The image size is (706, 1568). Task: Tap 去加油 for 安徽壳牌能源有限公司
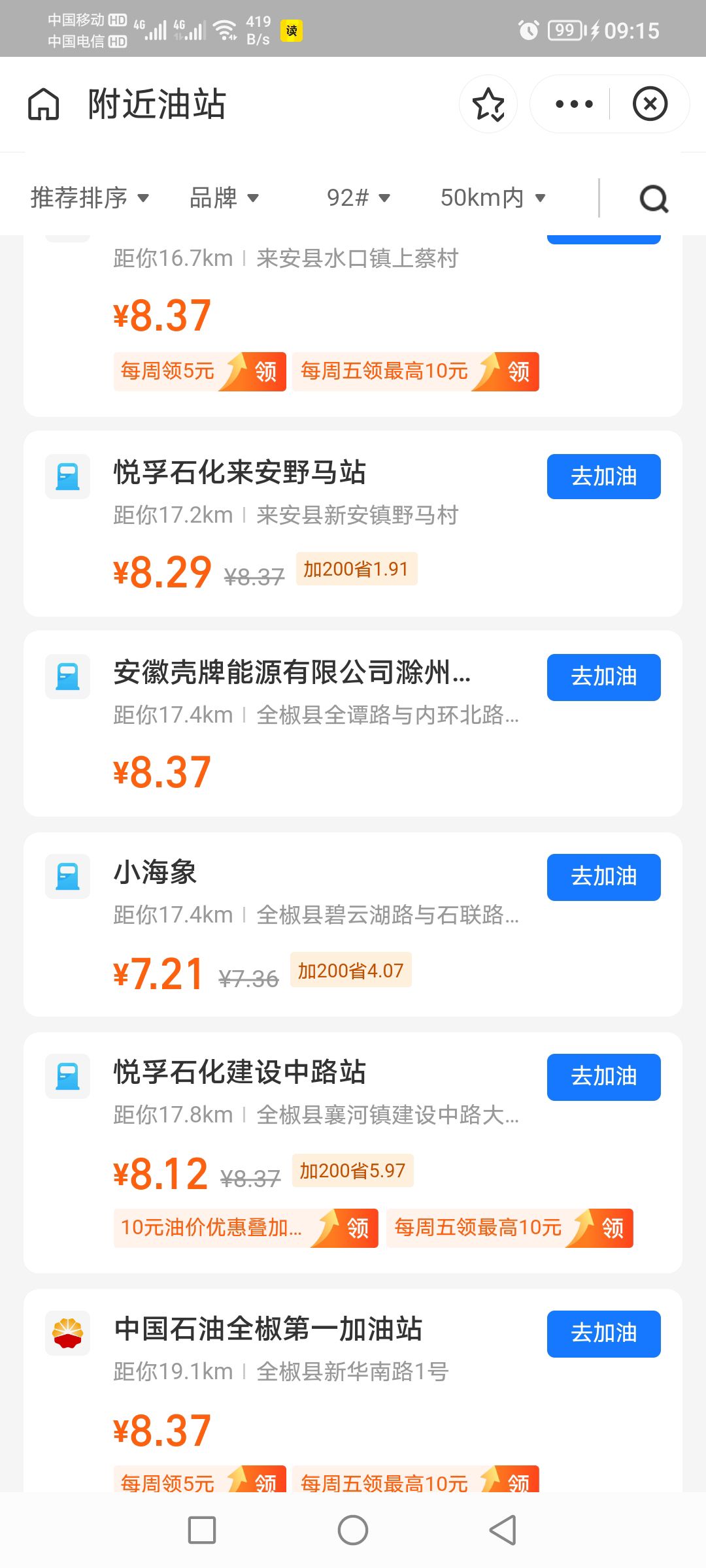(x=603, y=677)
